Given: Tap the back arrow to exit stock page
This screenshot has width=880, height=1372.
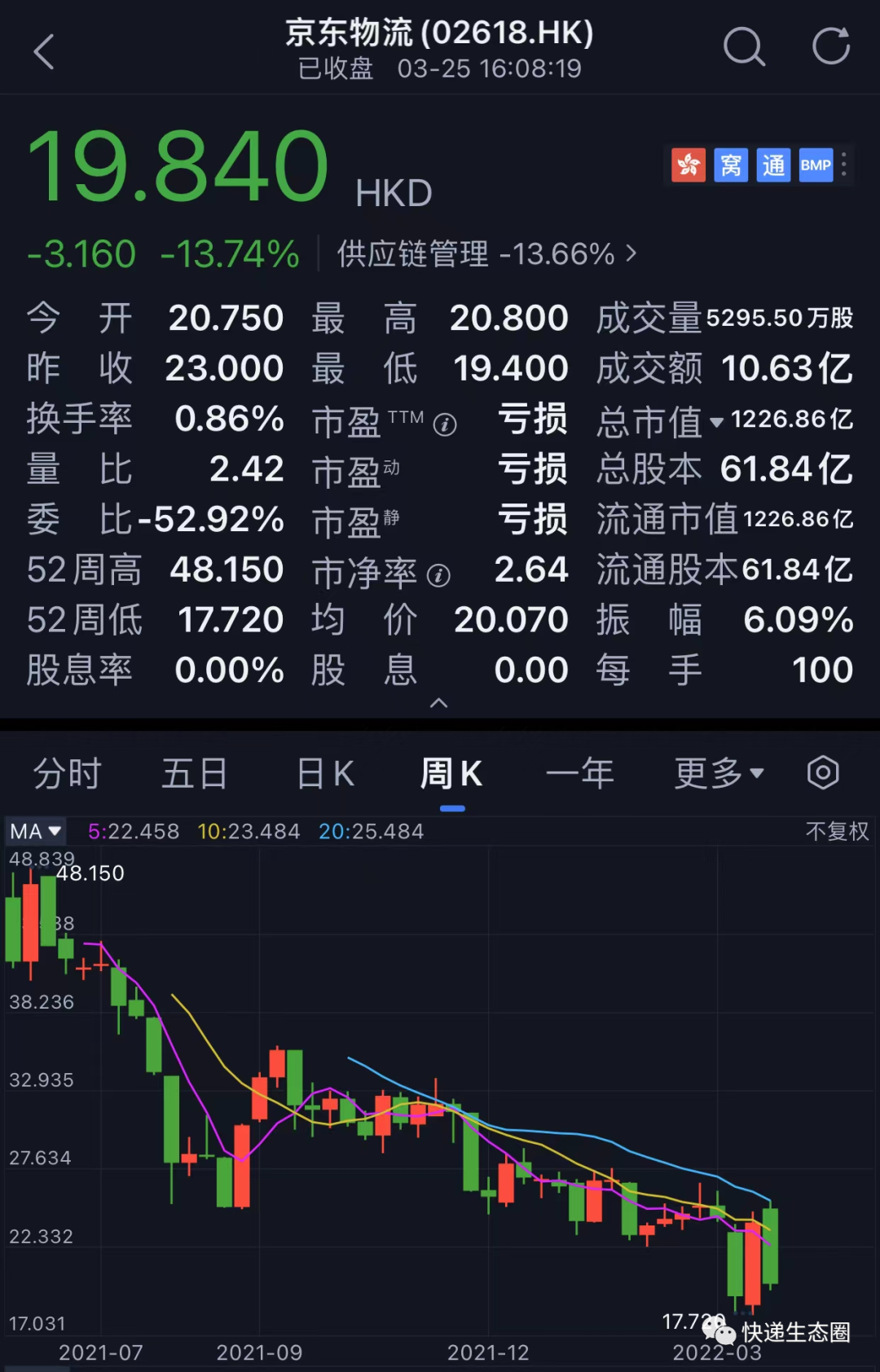Looking at the screenshot, I should [x=45, y=51].
